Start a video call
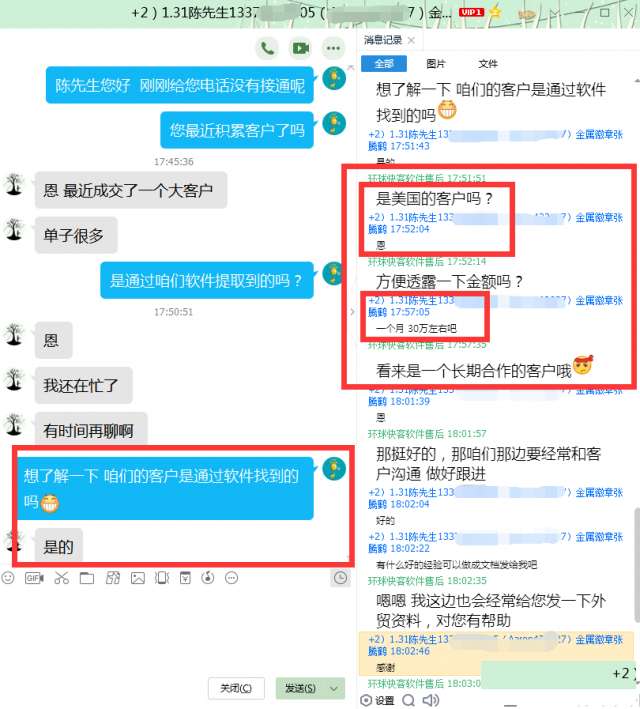Viewport: 640px width, 709px height. click(x=299, y=47)
